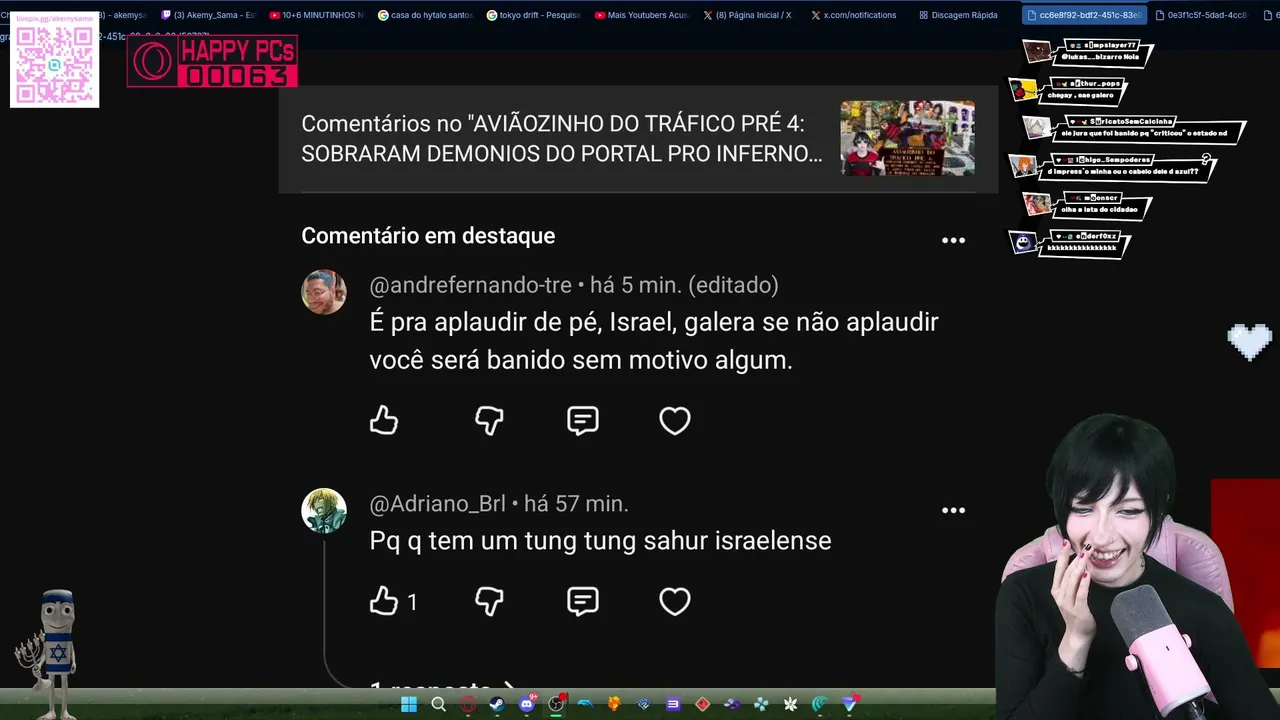
Task: Open Discord from the taskbar
Action: point(527,704)
